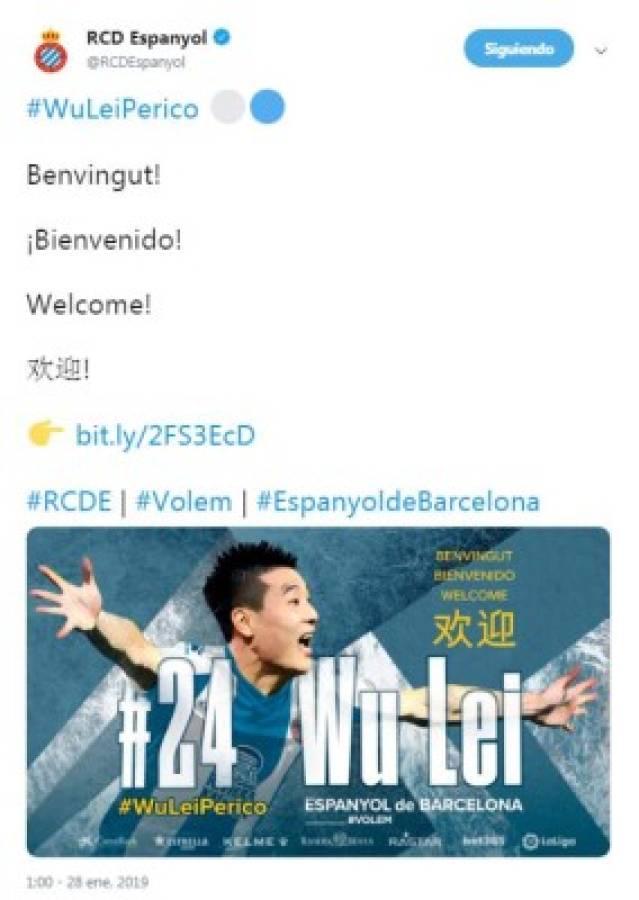Follow the bit.ly/2FS3EcD link
The height and width of the screenshot is (900, 639).
(x=165, y=435)
